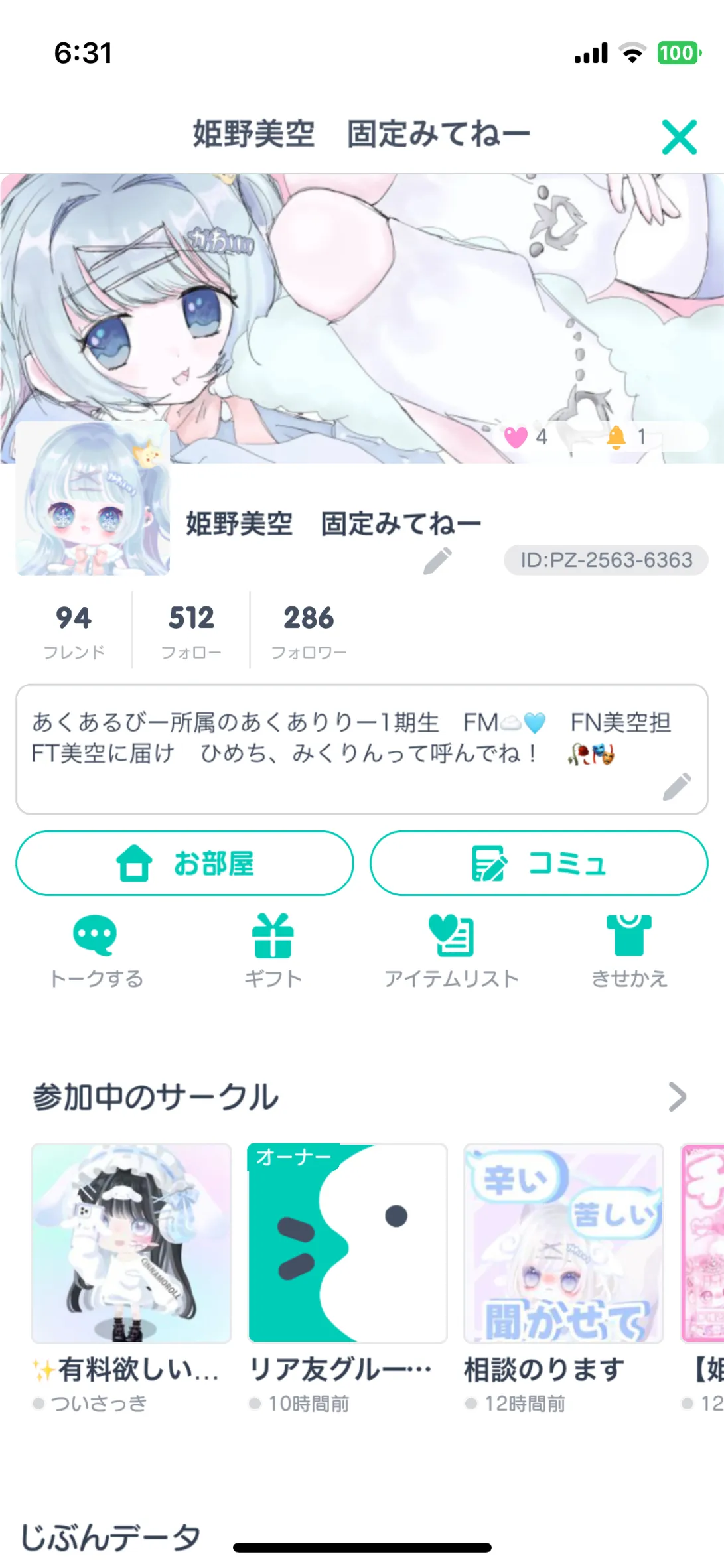View the 512 フォロー following list
The height and width of the screenshot is (1568, 724).
191,630
